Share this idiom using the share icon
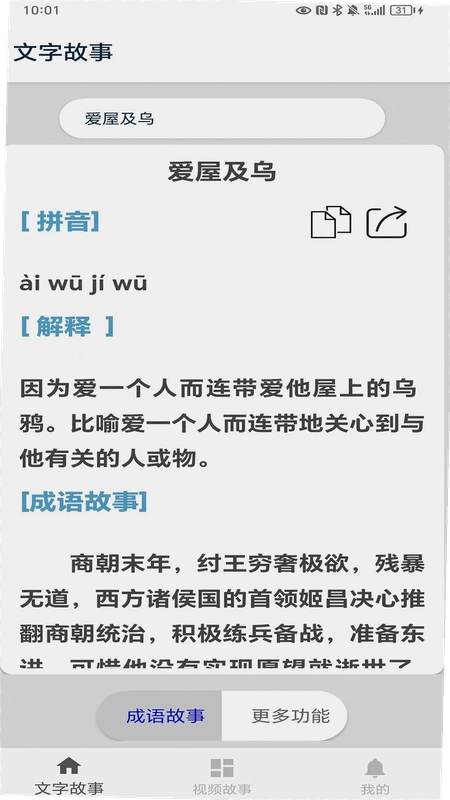Screen dimensions: 450x800 pyautogui.click(x=387, y=222)
